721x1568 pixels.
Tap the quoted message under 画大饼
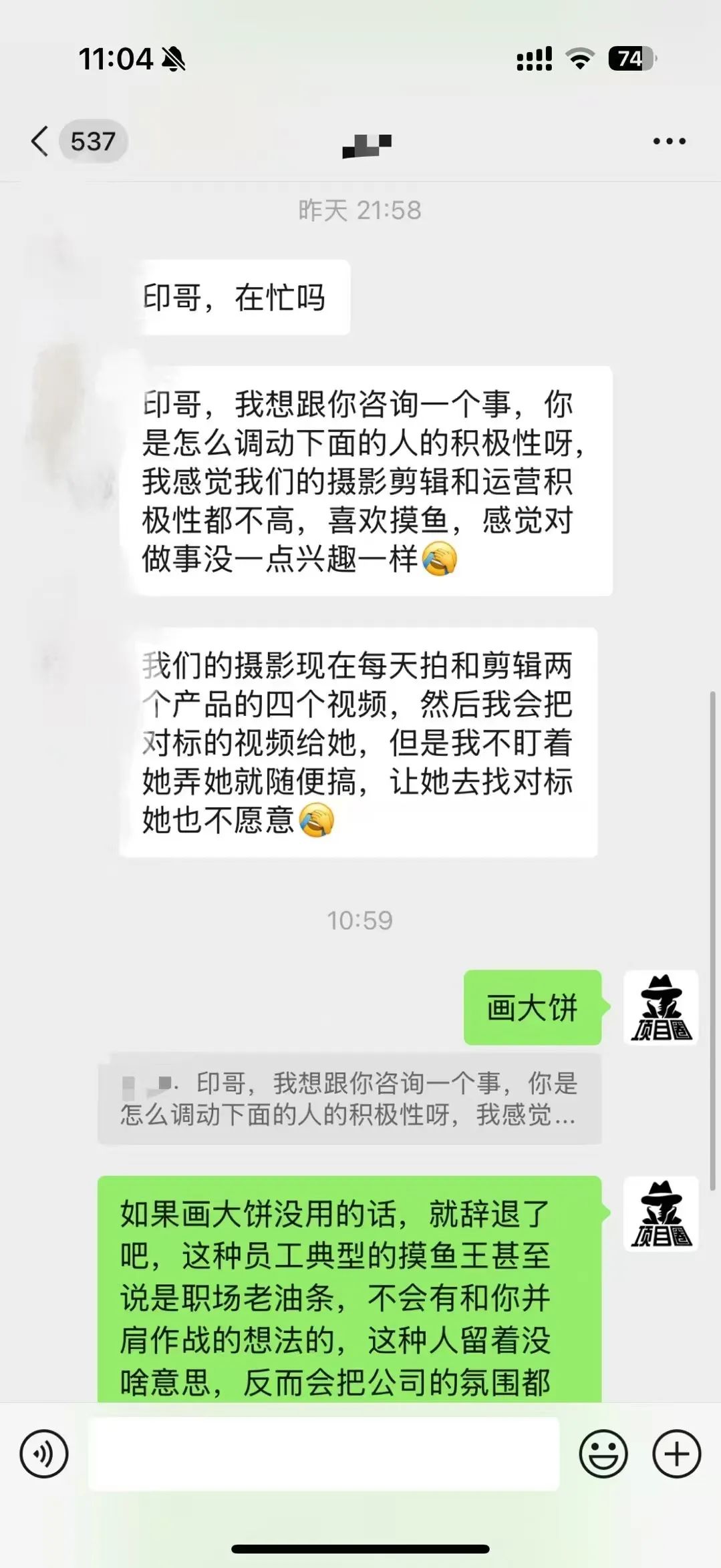349,1099
